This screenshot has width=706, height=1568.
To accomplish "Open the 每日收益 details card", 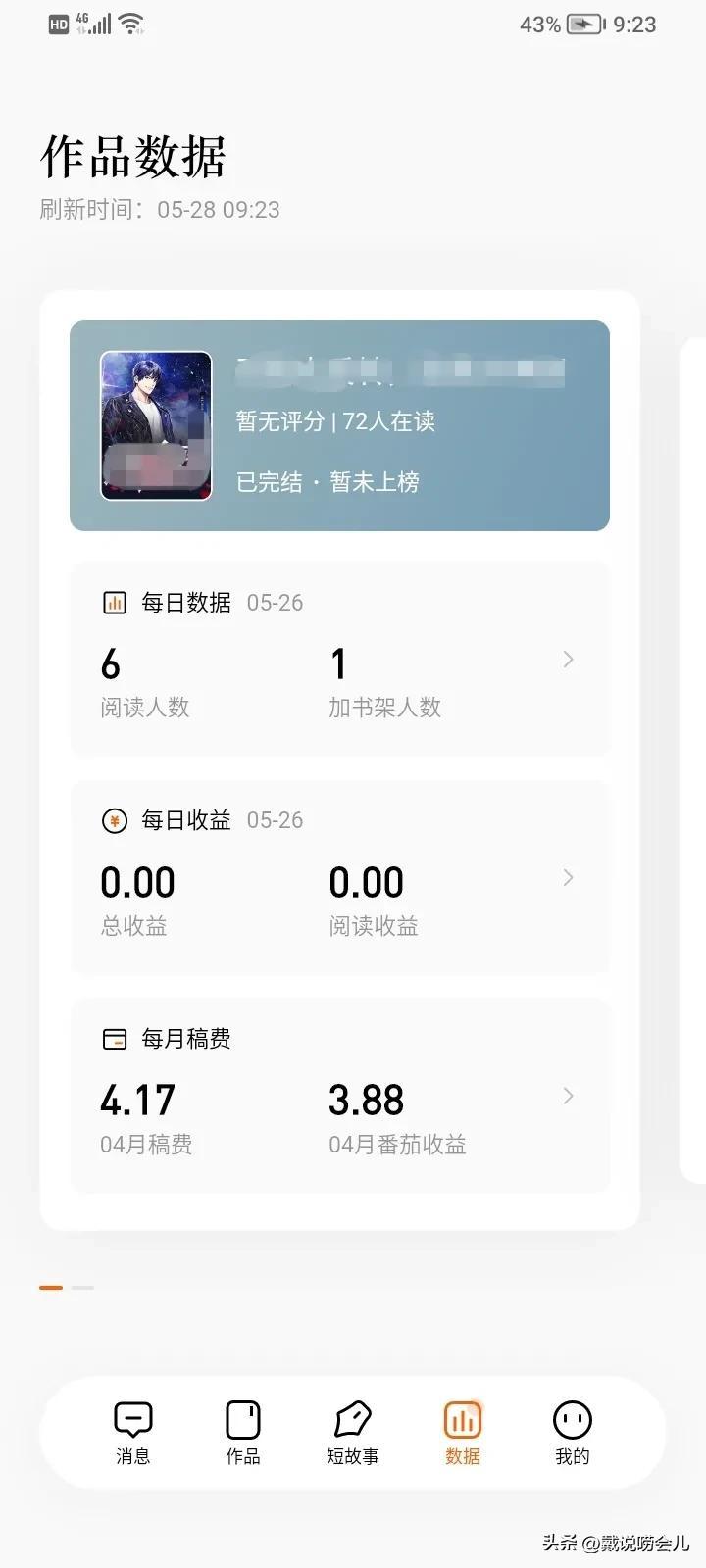I will tap(339, 876).
